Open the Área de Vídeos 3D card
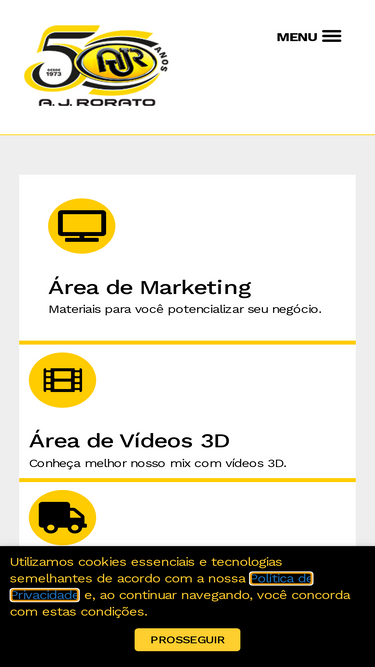Viewport: 375px width, 667px height. click(187, 413)
